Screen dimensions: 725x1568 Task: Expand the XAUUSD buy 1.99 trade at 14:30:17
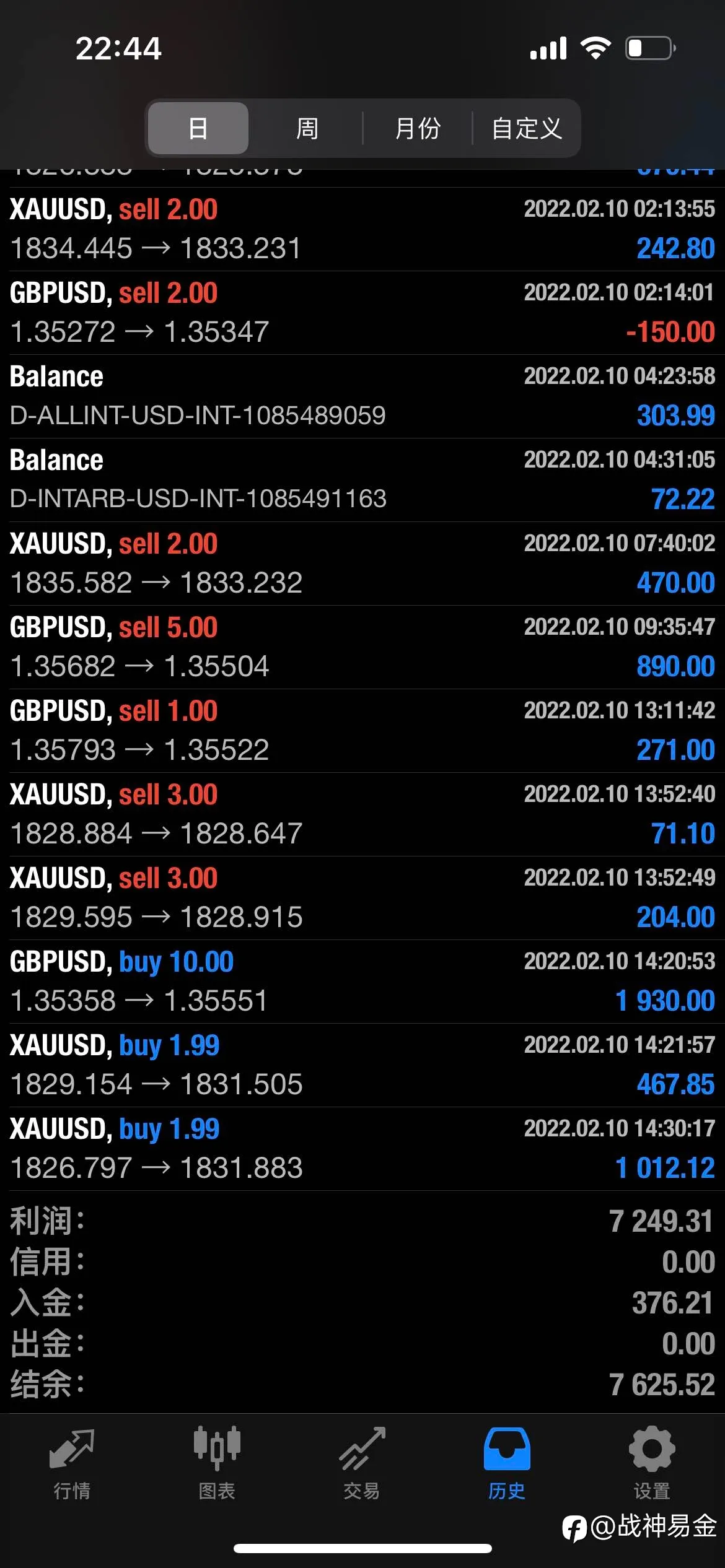click(x=362, y=1149)
